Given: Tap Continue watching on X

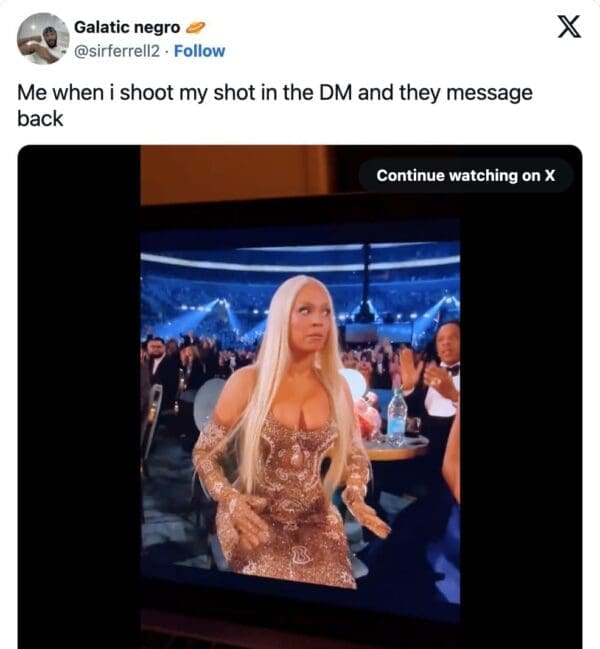Looking at the screenshot, I should click(465, 176).
